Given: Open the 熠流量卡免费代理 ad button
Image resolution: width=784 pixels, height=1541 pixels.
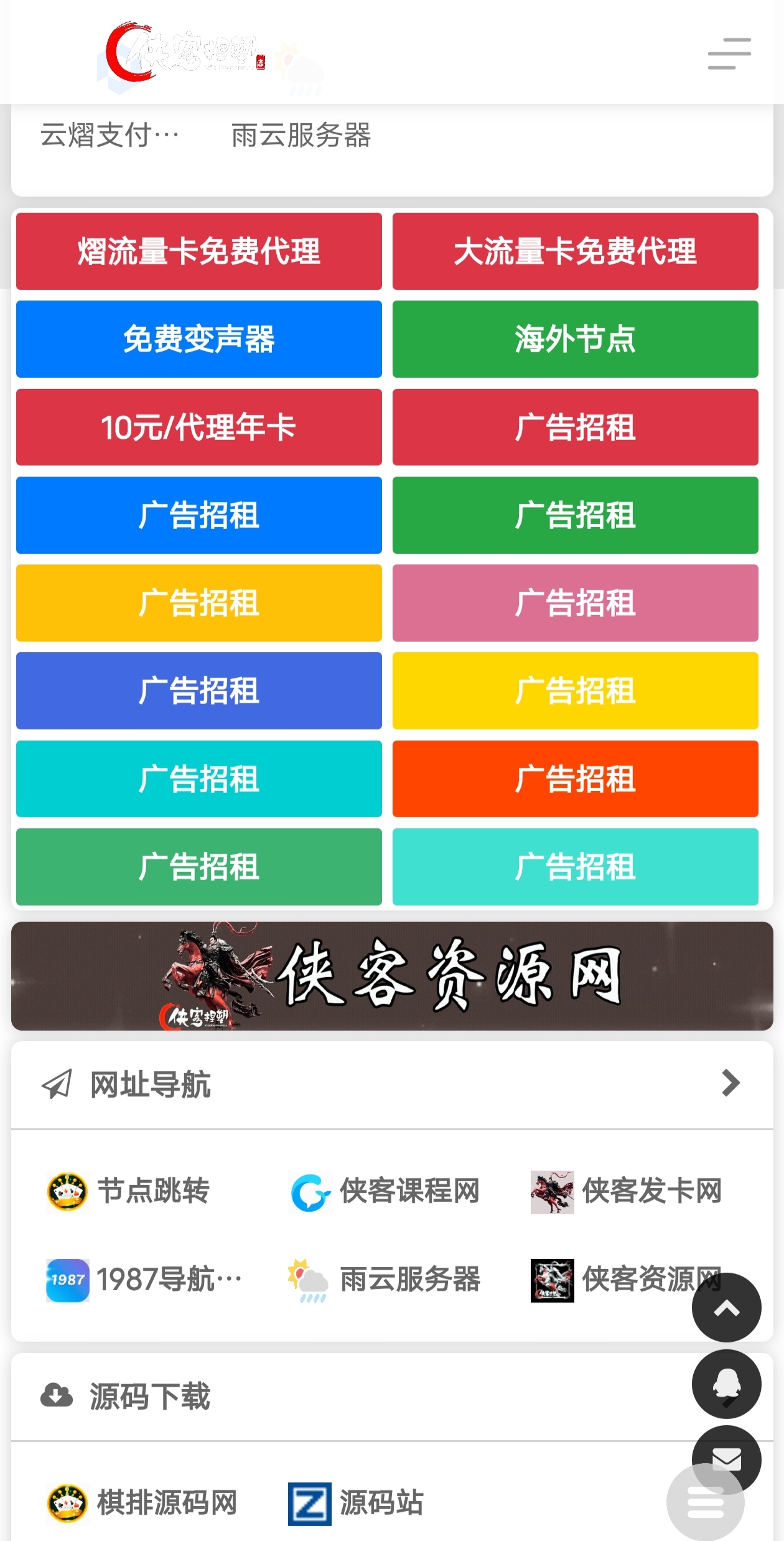Looking at the screenshot, I should pyautogui.click(x=199, y=251).
